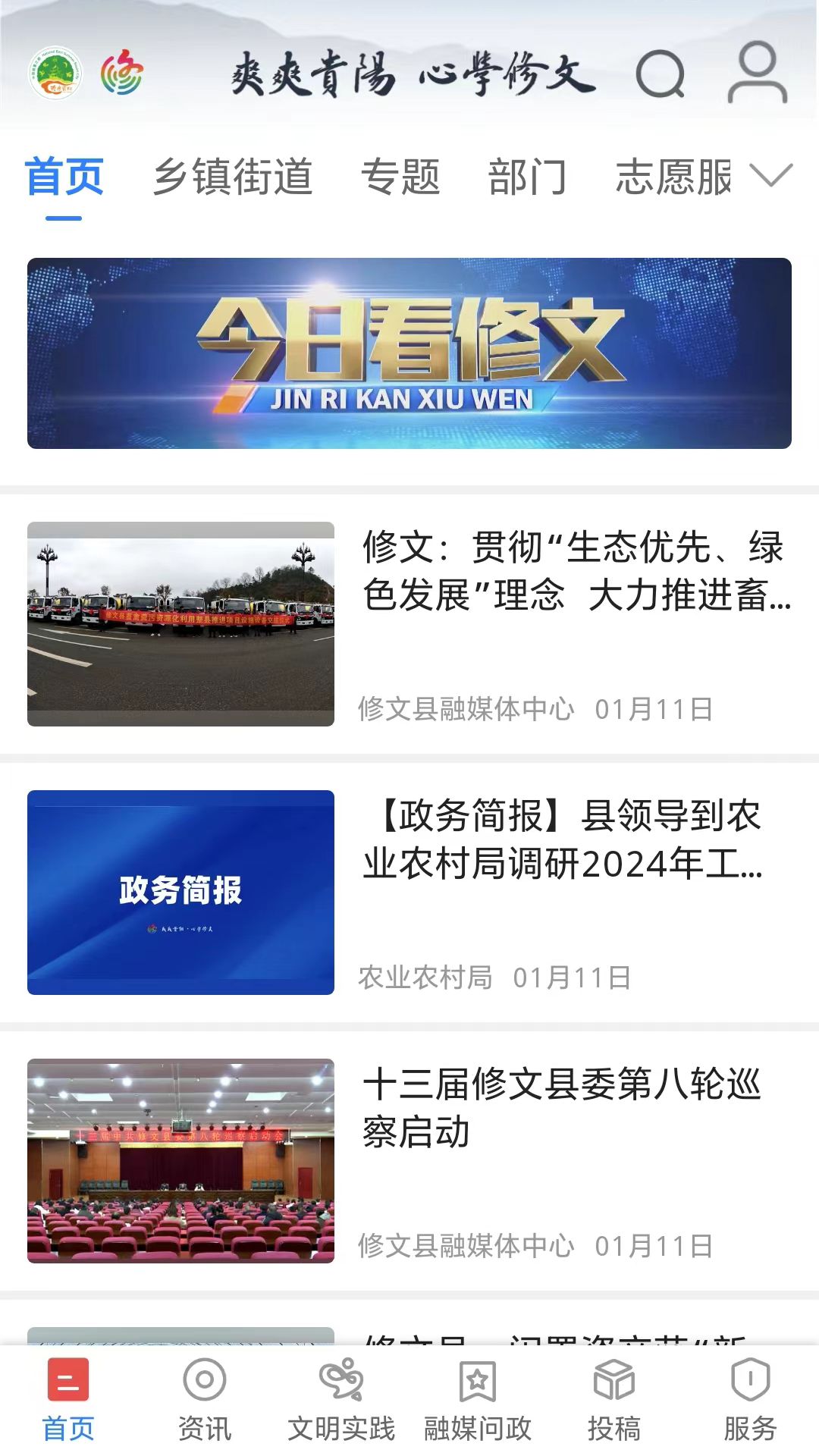
Task: Open the 投稿 submission tab
Action: (x=614, y=1401)
